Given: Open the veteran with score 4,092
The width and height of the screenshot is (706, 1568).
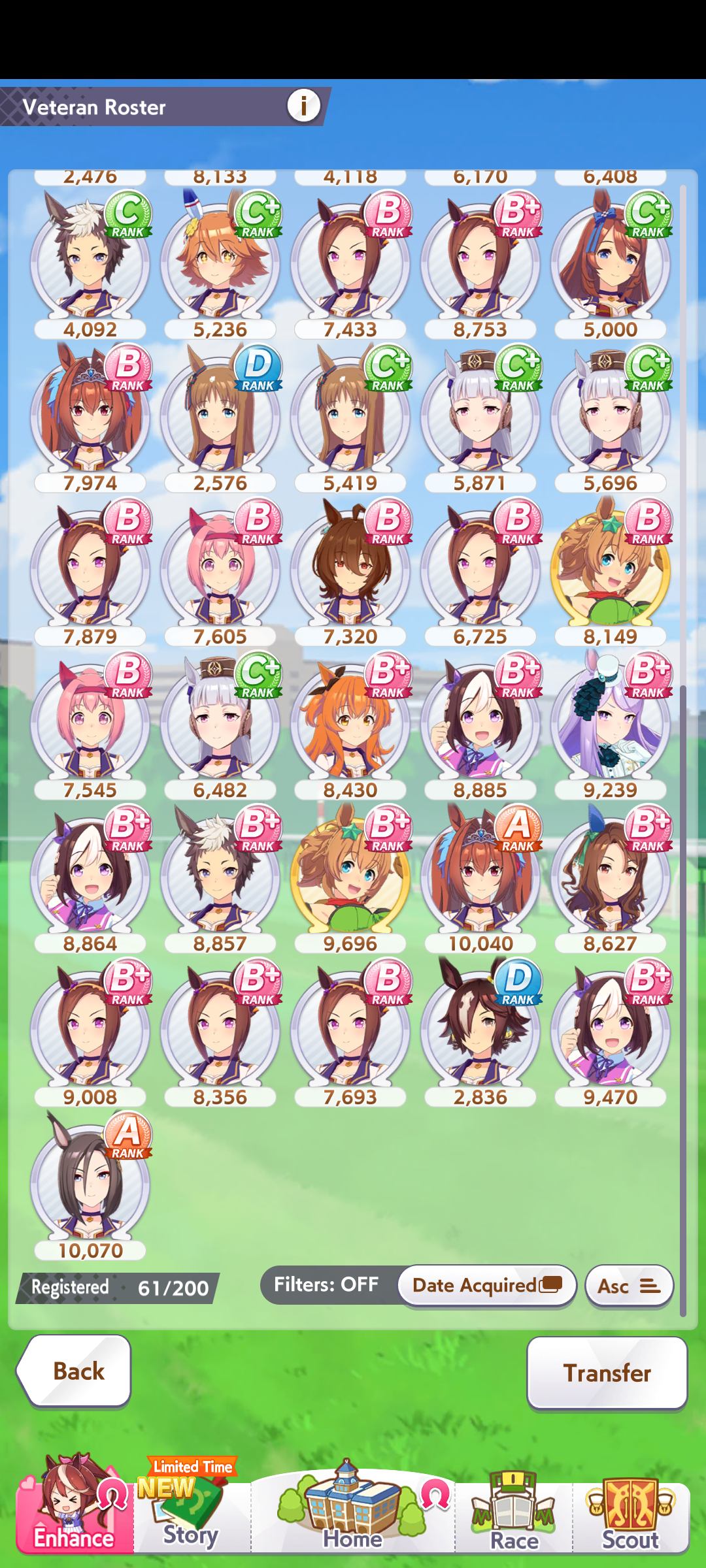Looking at the screenshot, I should pyautogui.click(x=90, y=265).
